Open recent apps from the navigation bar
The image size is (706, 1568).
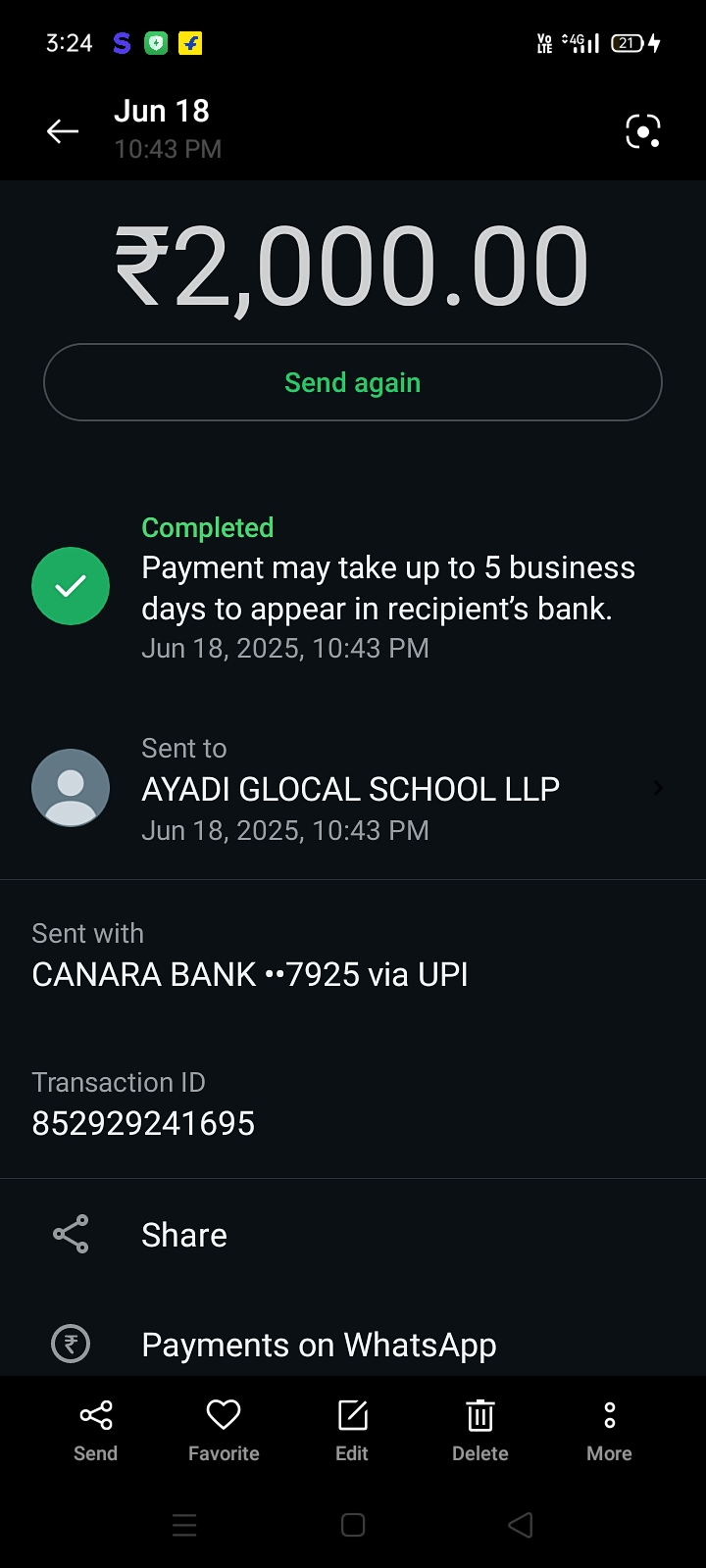[184, 1525]
